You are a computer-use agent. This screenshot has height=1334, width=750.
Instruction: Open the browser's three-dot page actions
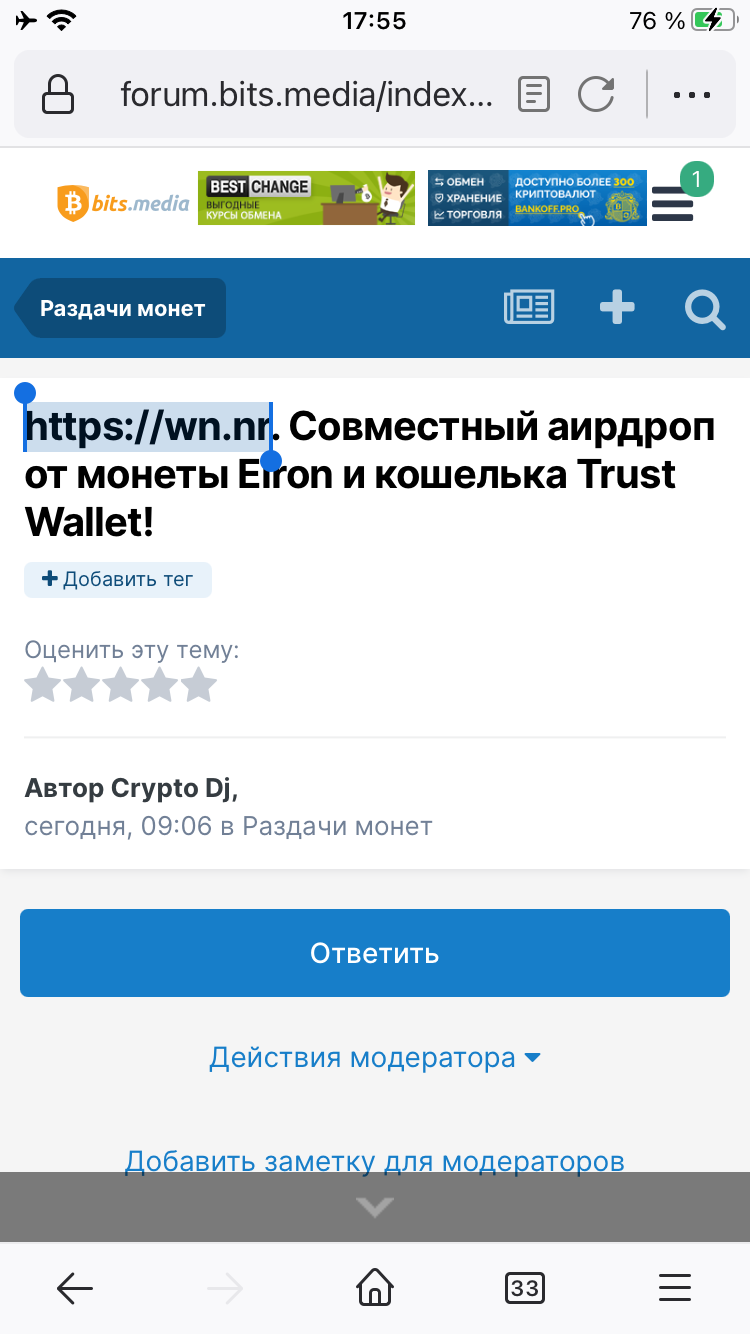point(690,95)
